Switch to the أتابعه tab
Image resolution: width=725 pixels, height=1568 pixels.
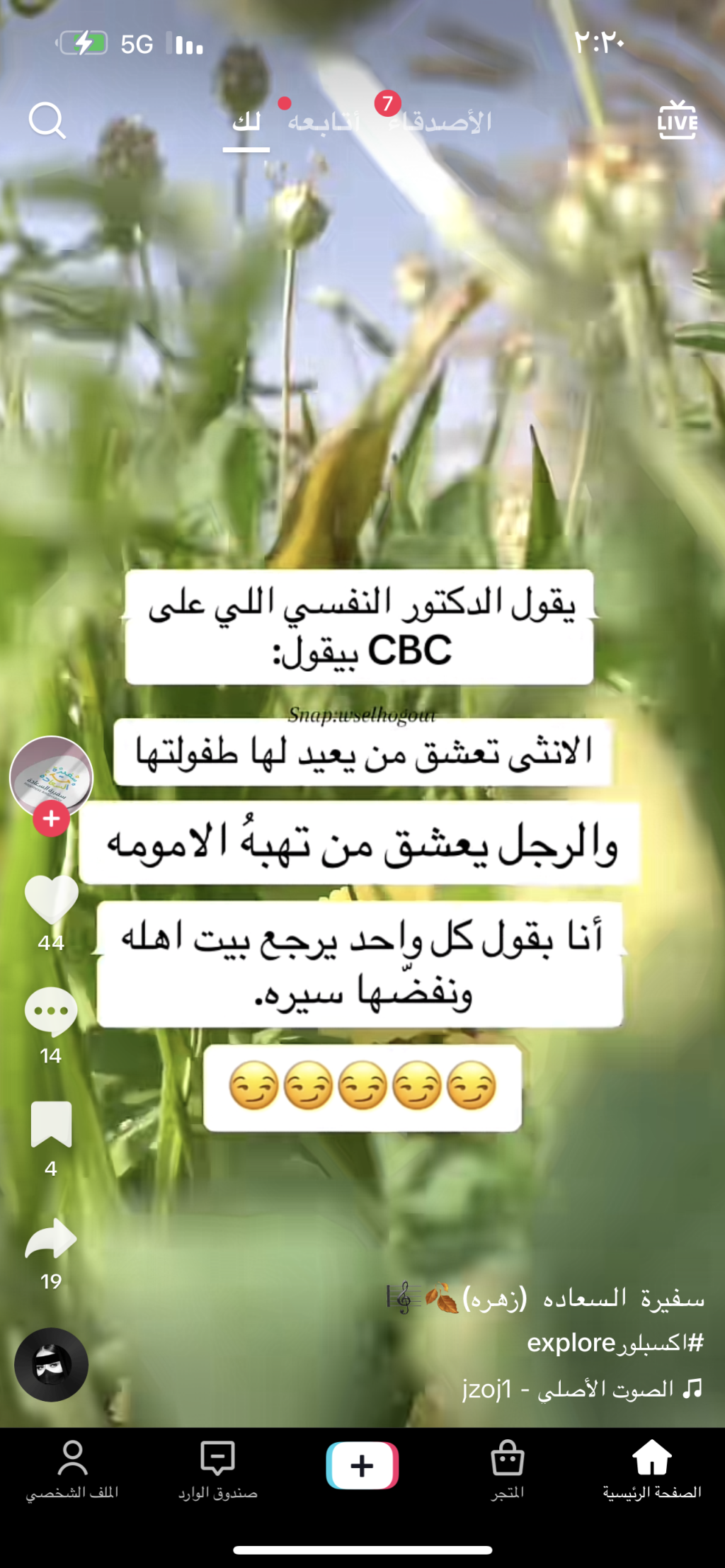click(x=324, y=122)
